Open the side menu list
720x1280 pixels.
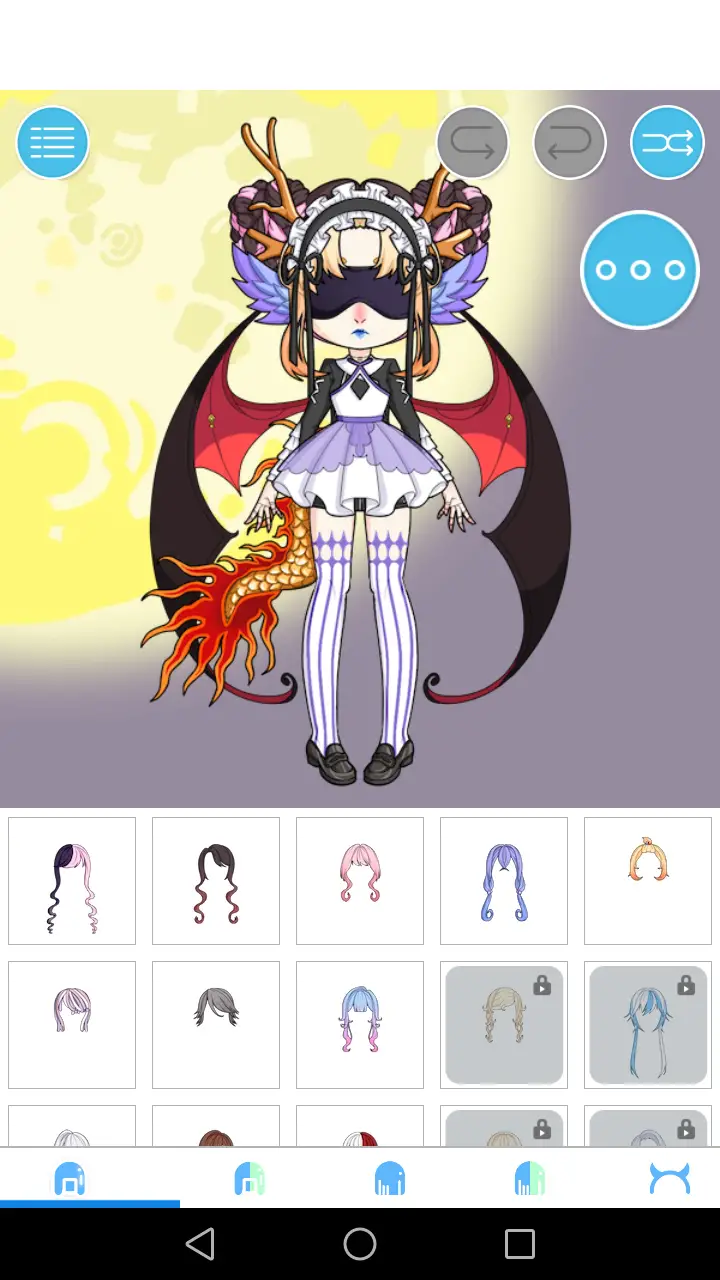click(52, 141)
